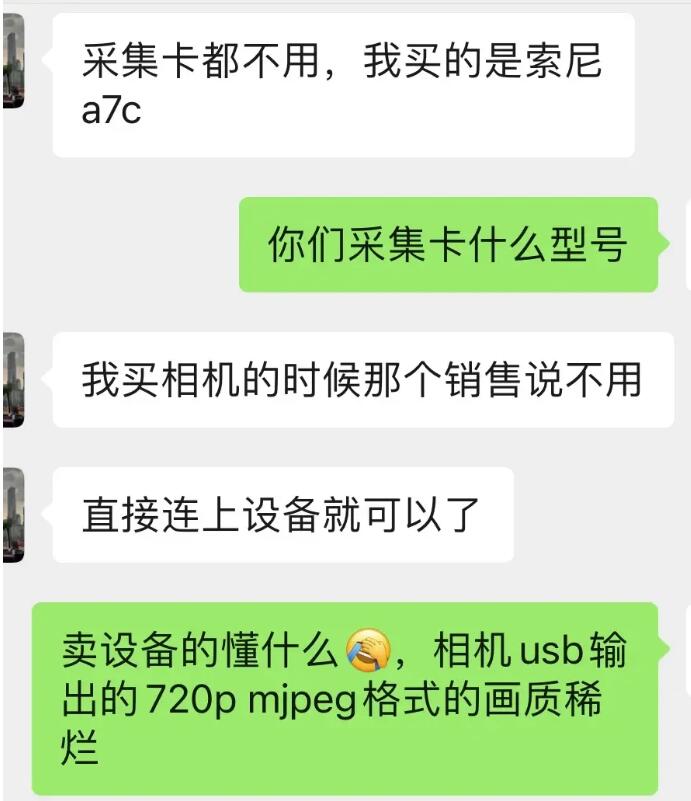Tap avatar next to "我买相机的时候" message
The width and height of the screenshot is (691, 801).
12,380
